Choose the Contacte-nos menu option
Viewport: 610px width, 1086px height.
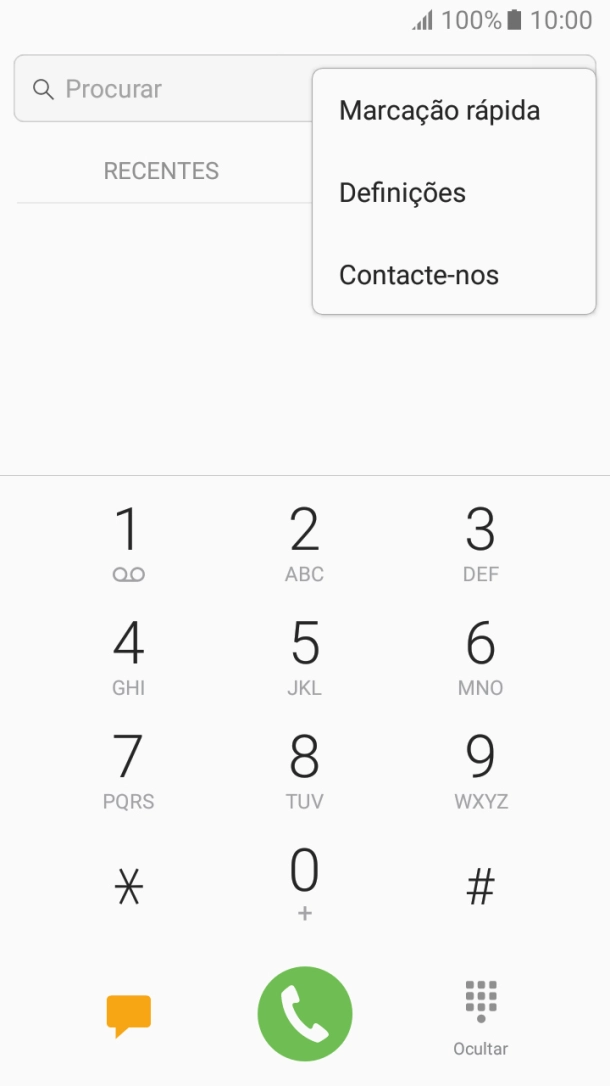[419, 275]
